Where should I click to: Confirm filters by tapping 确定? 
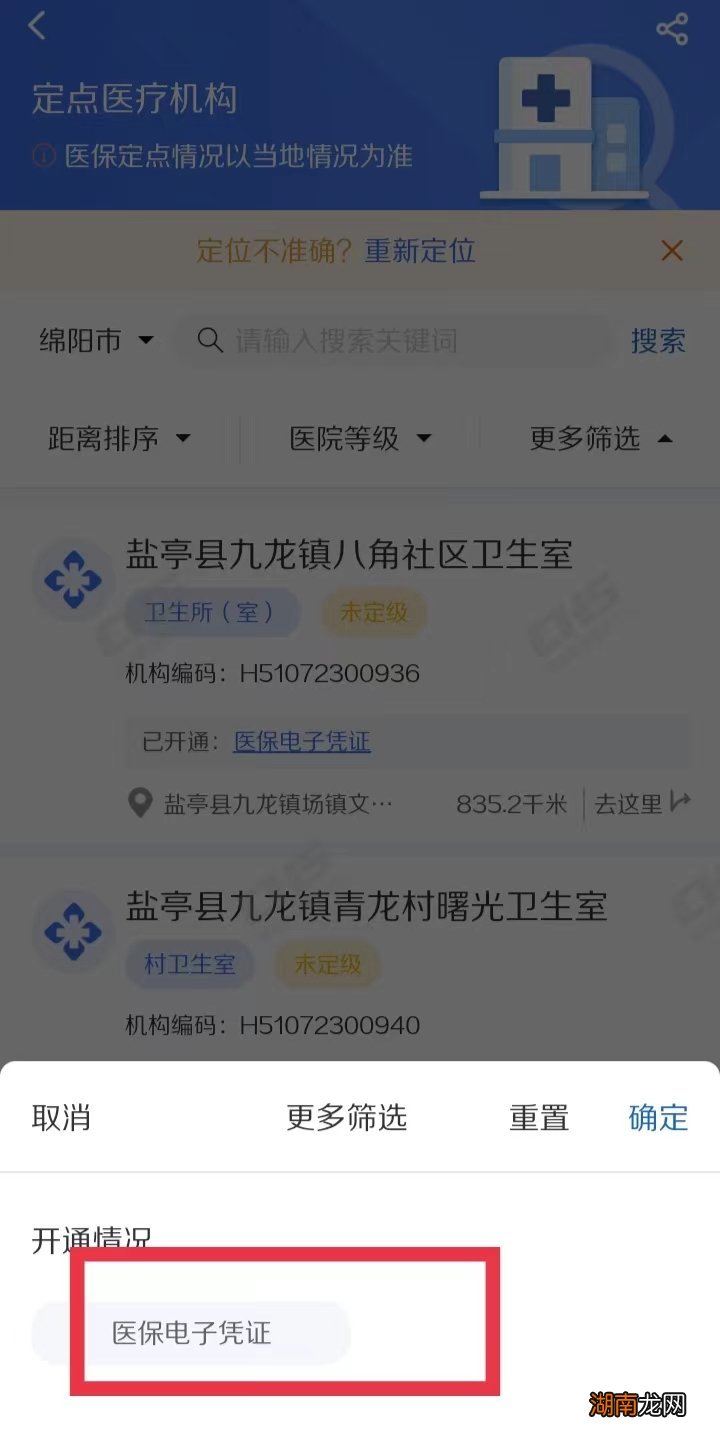(x=657, y=1118)
